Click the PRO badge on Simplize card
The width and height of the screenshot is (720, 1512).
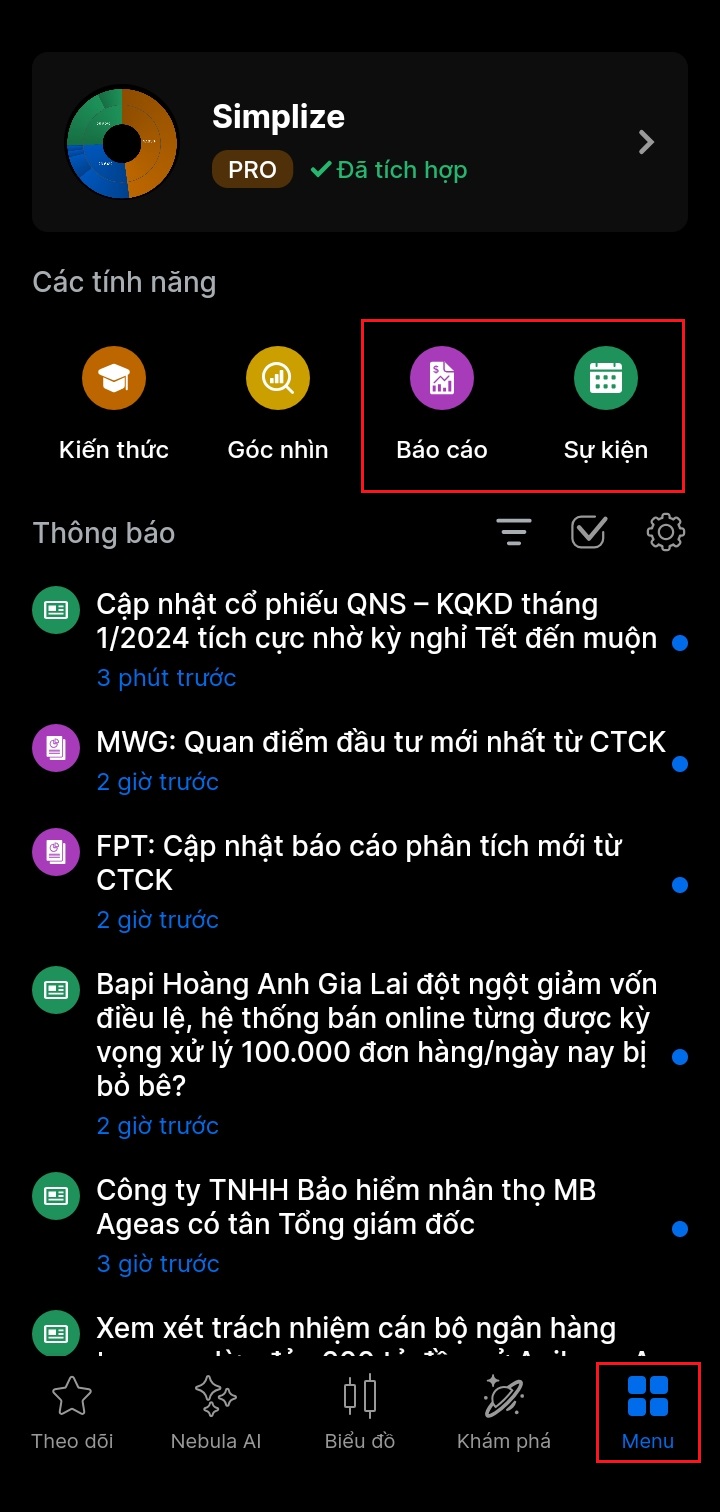click(252, 169)
